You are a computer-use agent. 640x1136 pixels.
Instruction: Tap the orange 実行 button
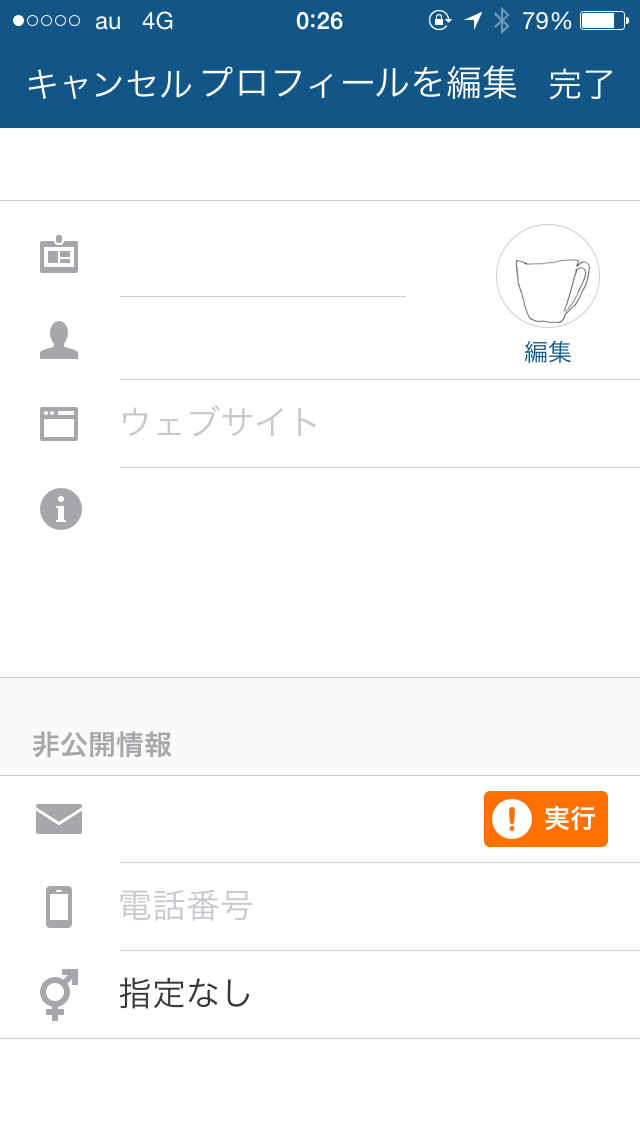click(546, 819)
